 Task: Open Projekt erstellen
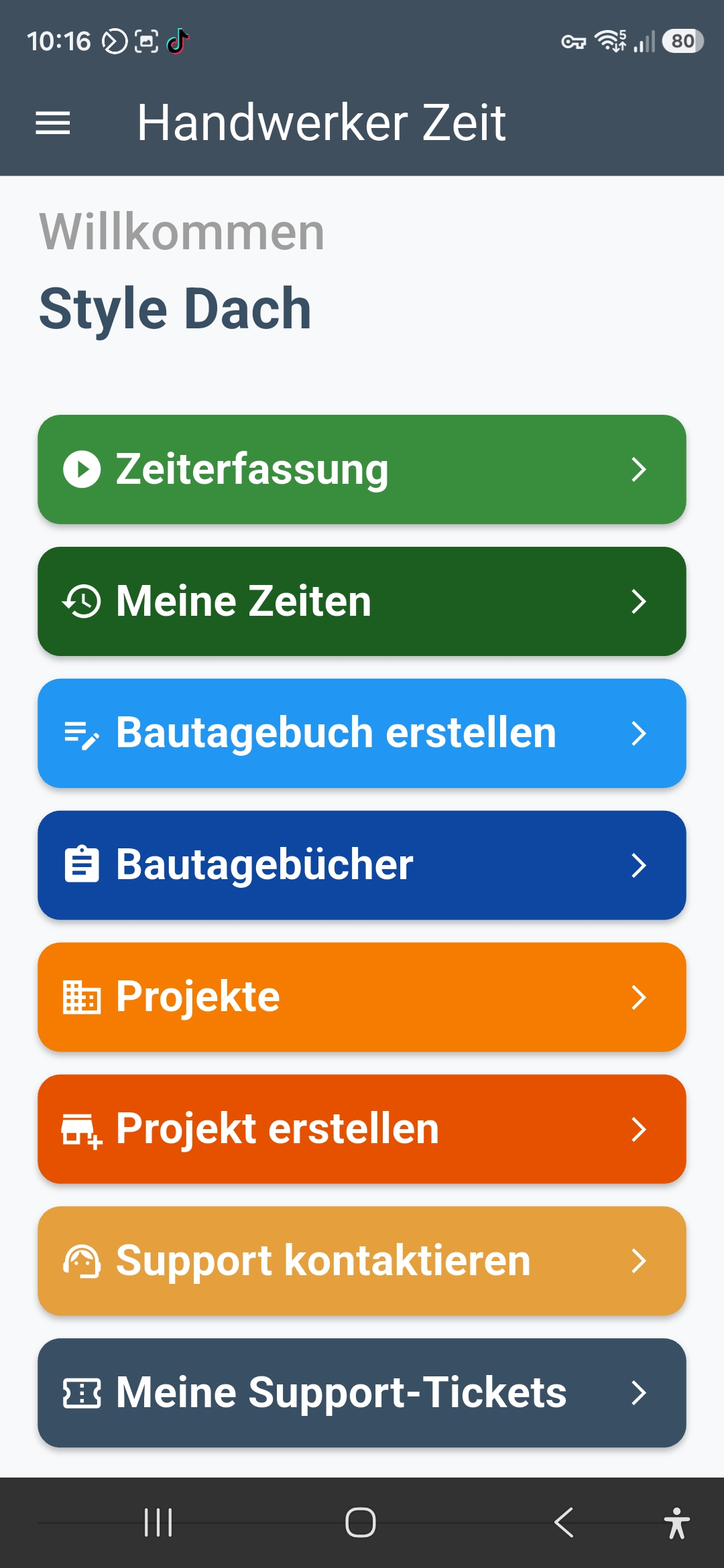pos(362,1128)
